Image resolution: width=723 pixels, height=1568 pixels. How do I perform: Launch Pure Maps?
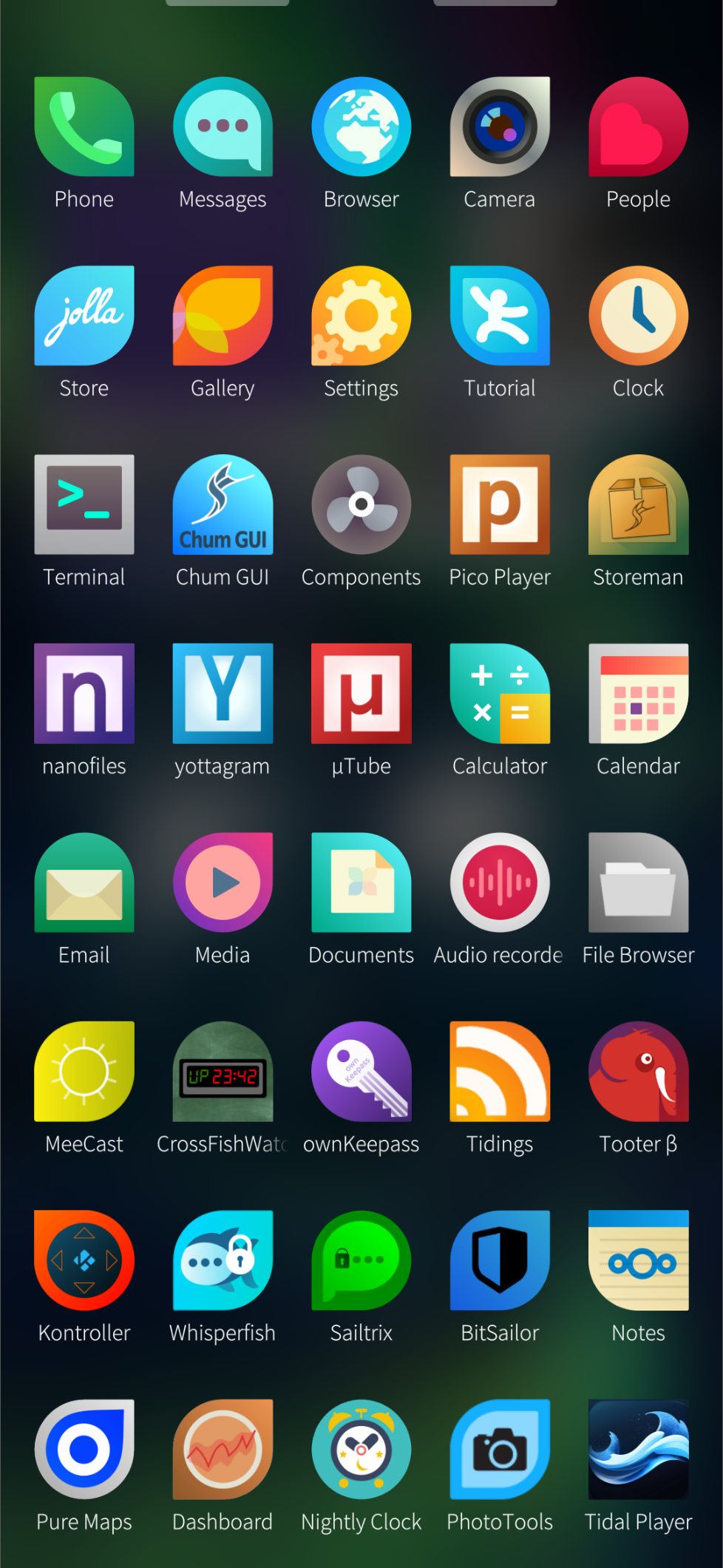pos(84,1450)
